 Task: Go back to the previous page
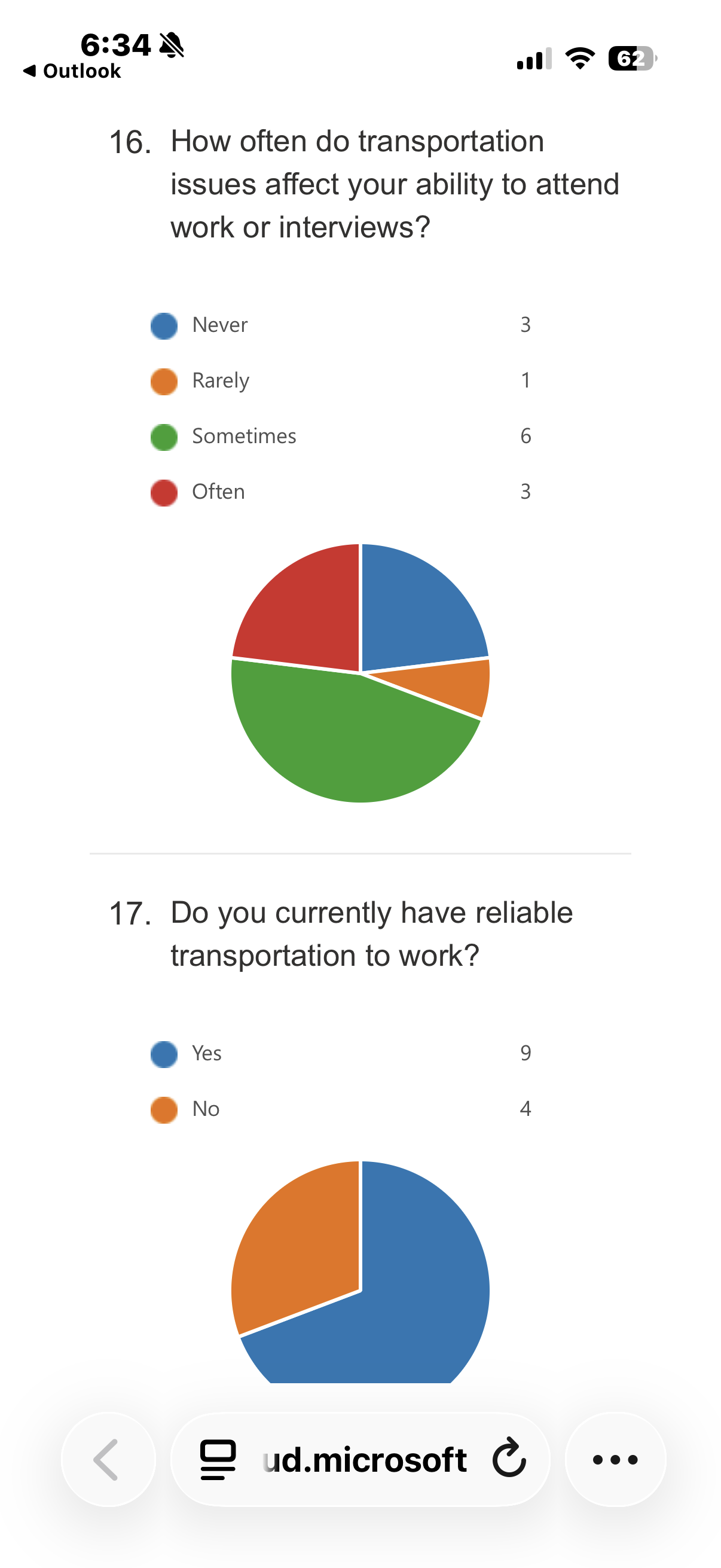point(108,1459)
